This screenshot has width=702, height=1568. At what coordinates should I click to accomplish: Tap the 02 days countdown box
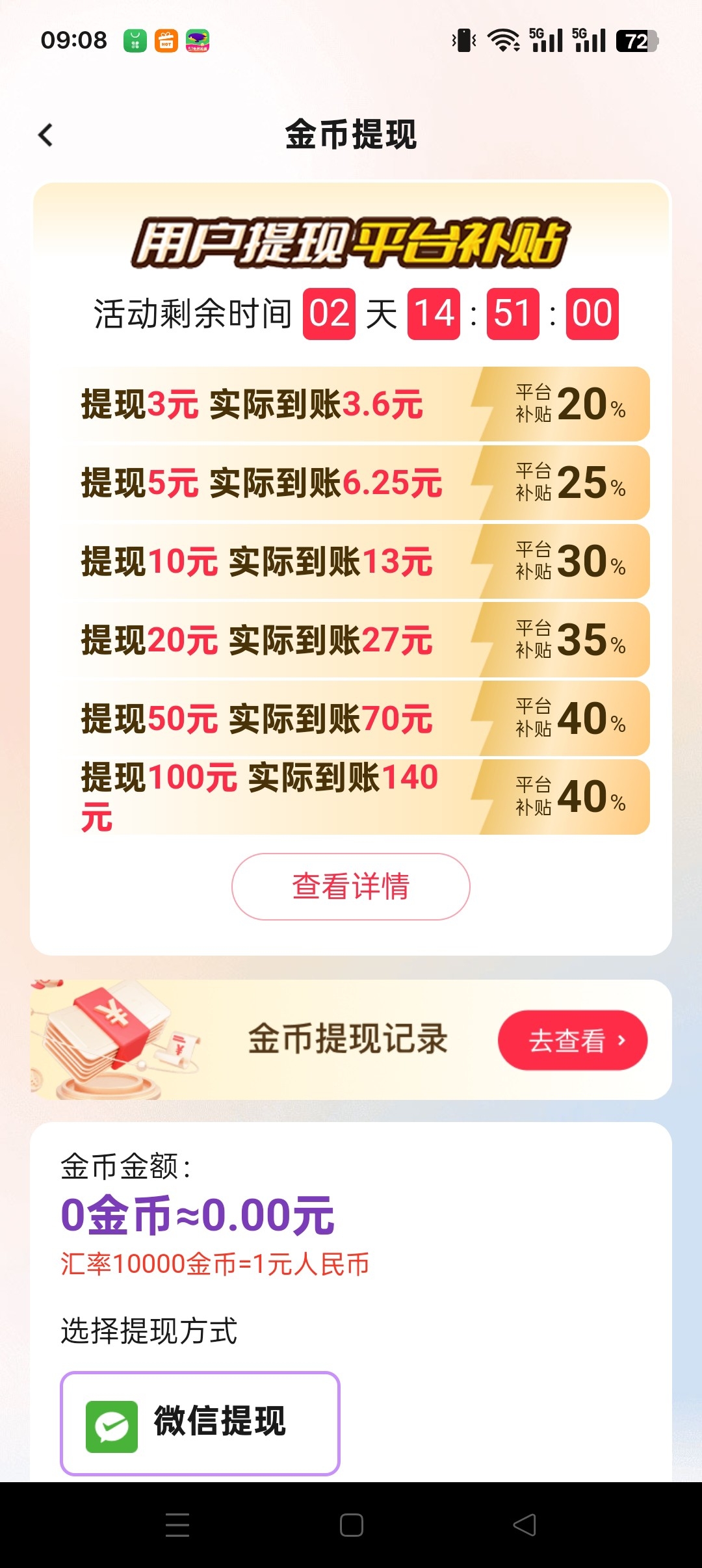[328, 313]
